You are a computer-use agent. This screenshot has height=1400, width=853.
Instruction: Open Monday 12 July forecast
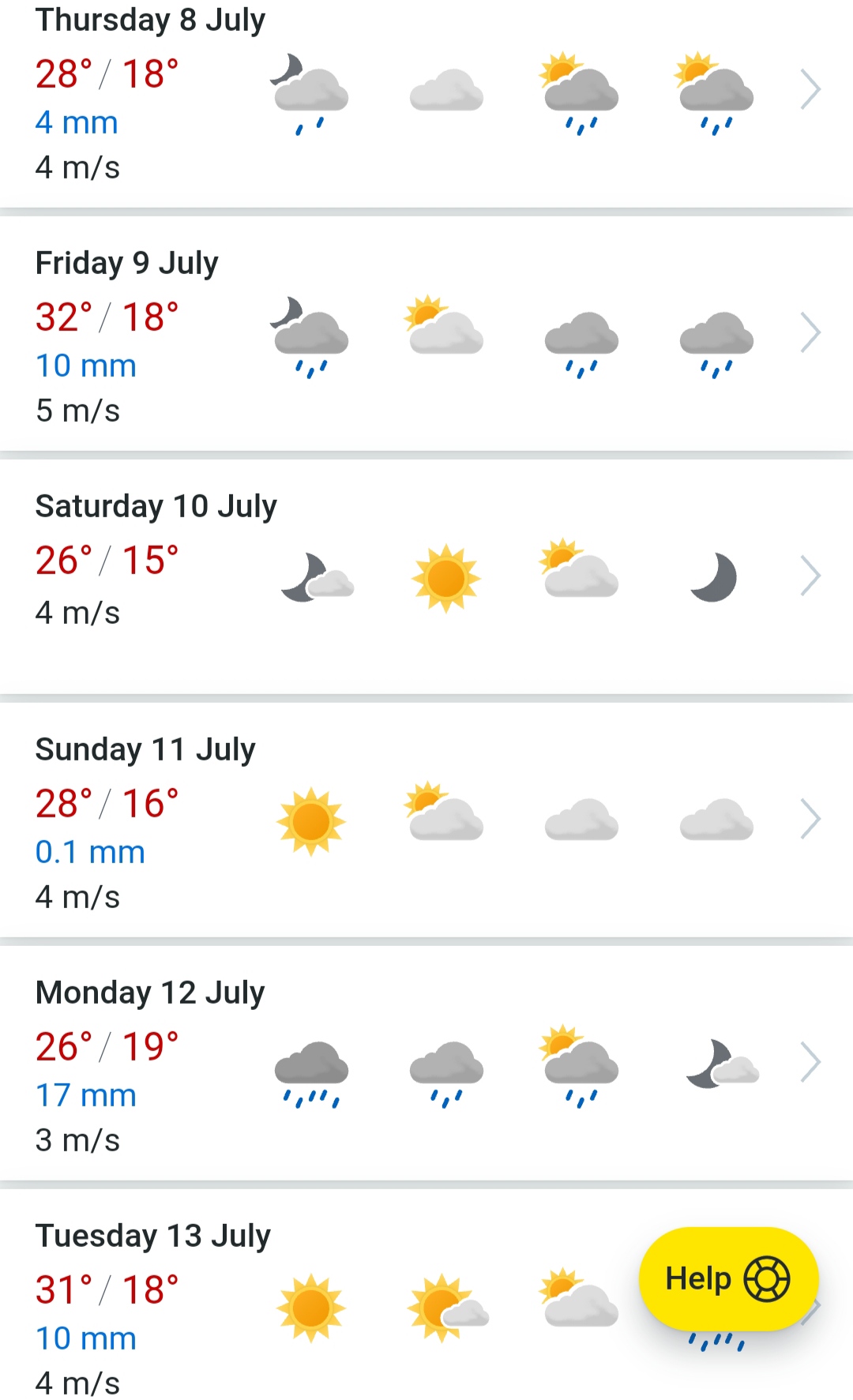[810, 1062]
